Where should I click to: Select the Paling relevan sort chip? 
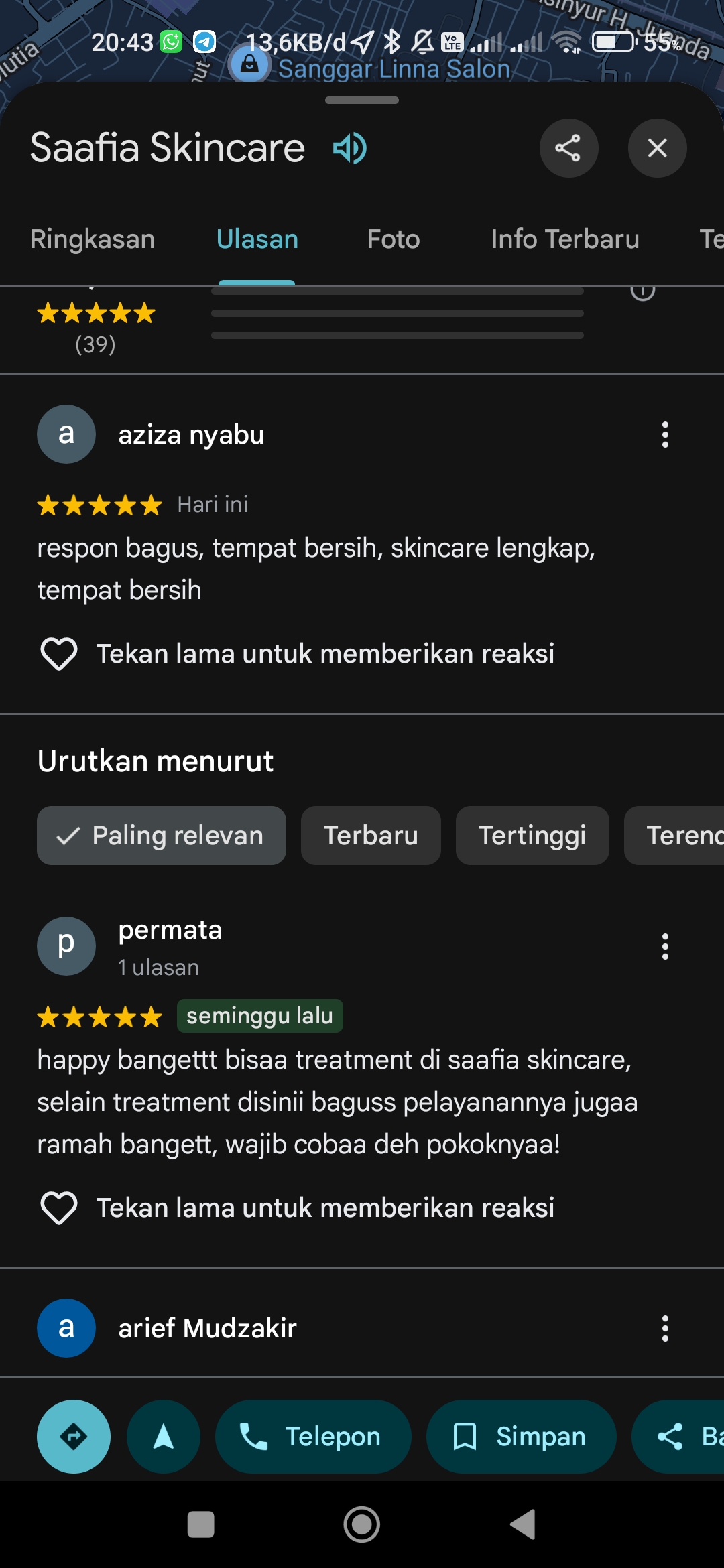click(x=162, y=836)
